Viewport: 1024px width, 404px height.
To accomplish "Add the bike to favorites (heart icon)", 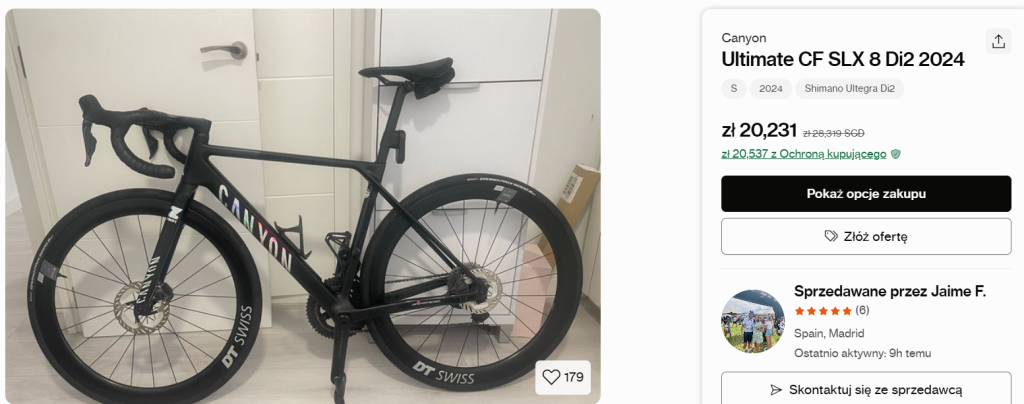I will click(x=563, y=377).
